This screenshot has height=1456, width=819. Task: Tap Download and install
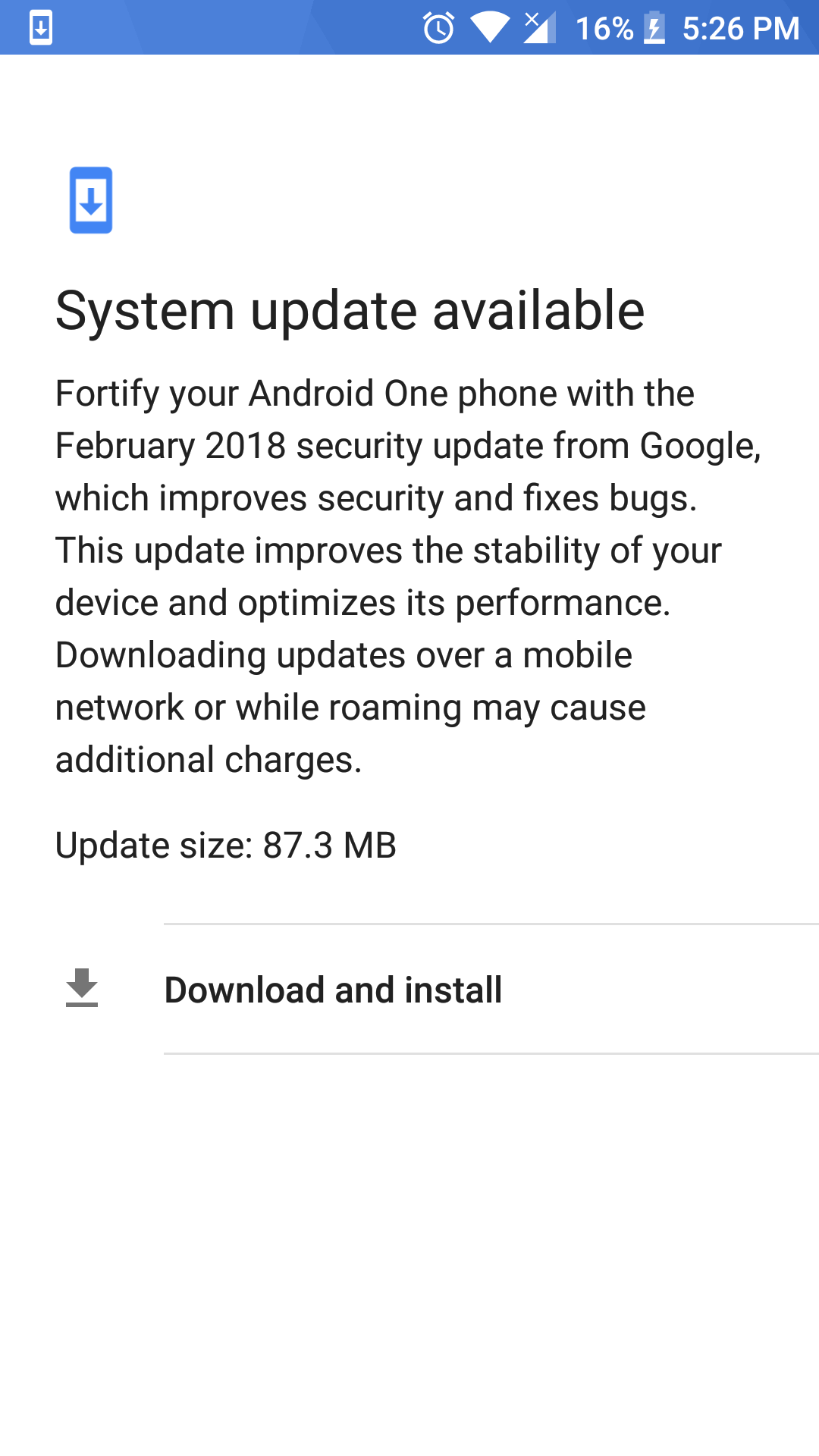(x=334, y=989)
